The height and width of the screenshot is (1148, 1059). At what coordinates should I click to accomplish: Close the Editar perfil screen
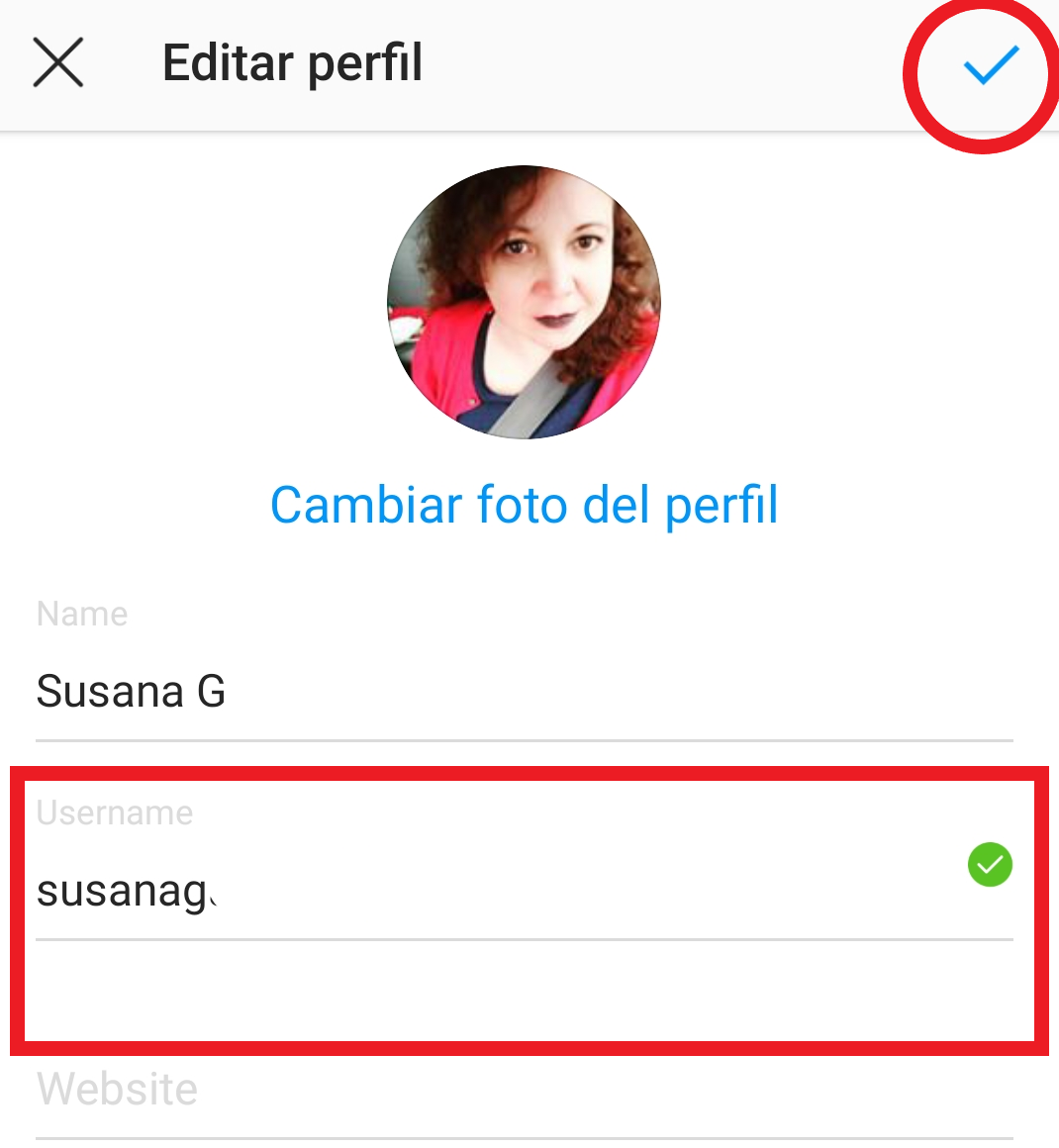57,63
